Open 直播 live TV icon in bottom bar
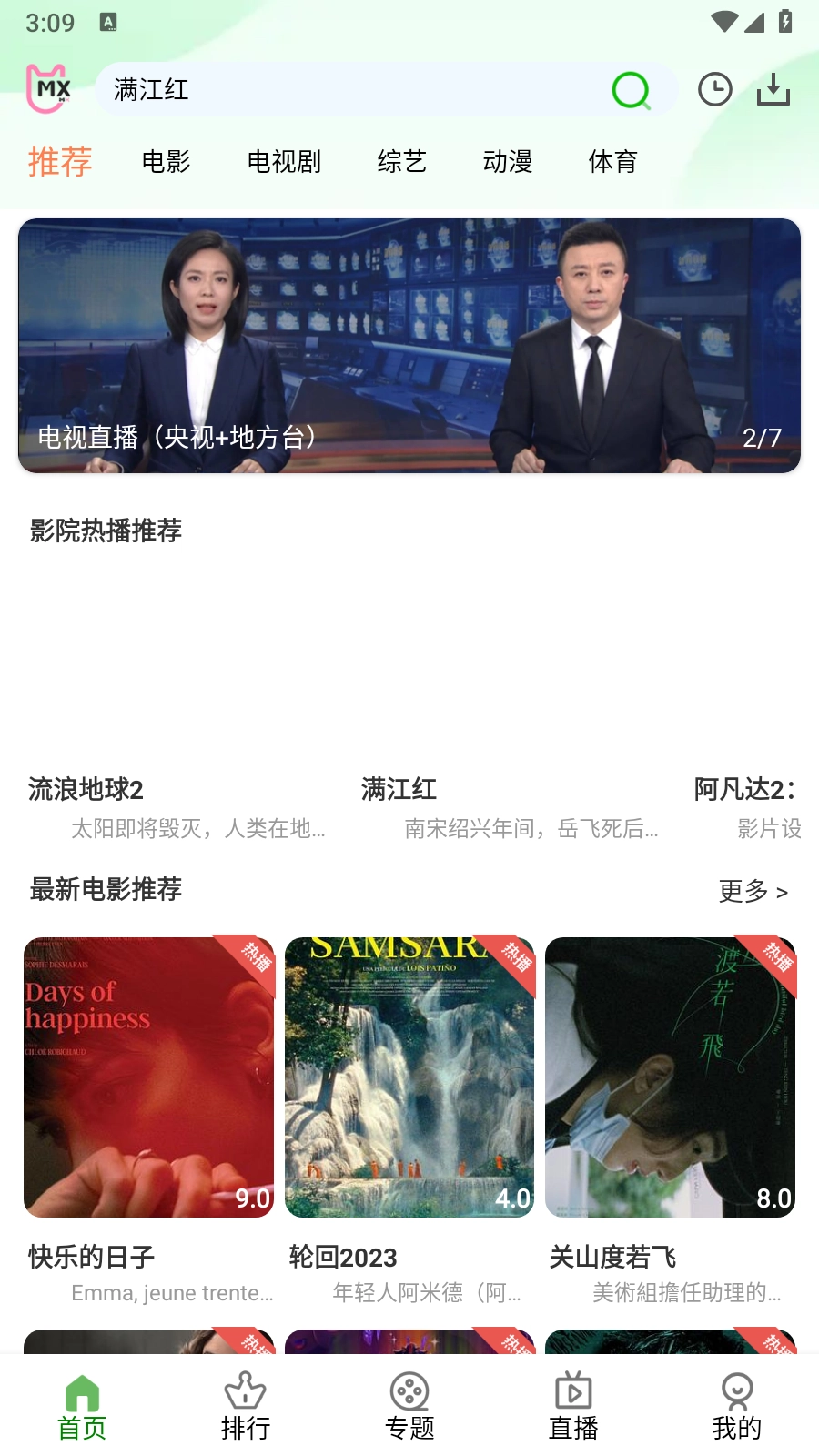Viewport: 819px width, 1456px height. (x=572, y=1401)
